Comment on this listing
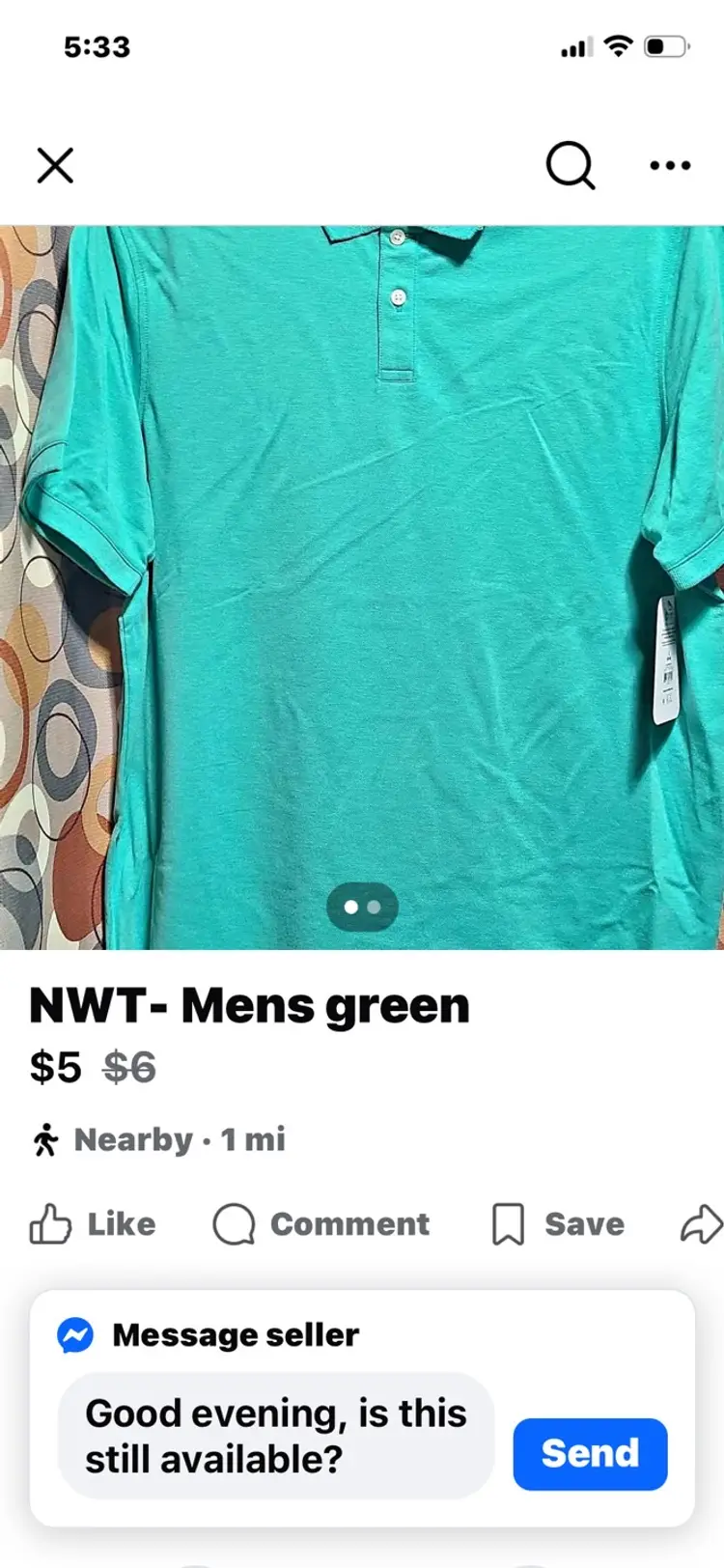The width and height of the screenshot is (724, 1568). (x=321, y=1223)
